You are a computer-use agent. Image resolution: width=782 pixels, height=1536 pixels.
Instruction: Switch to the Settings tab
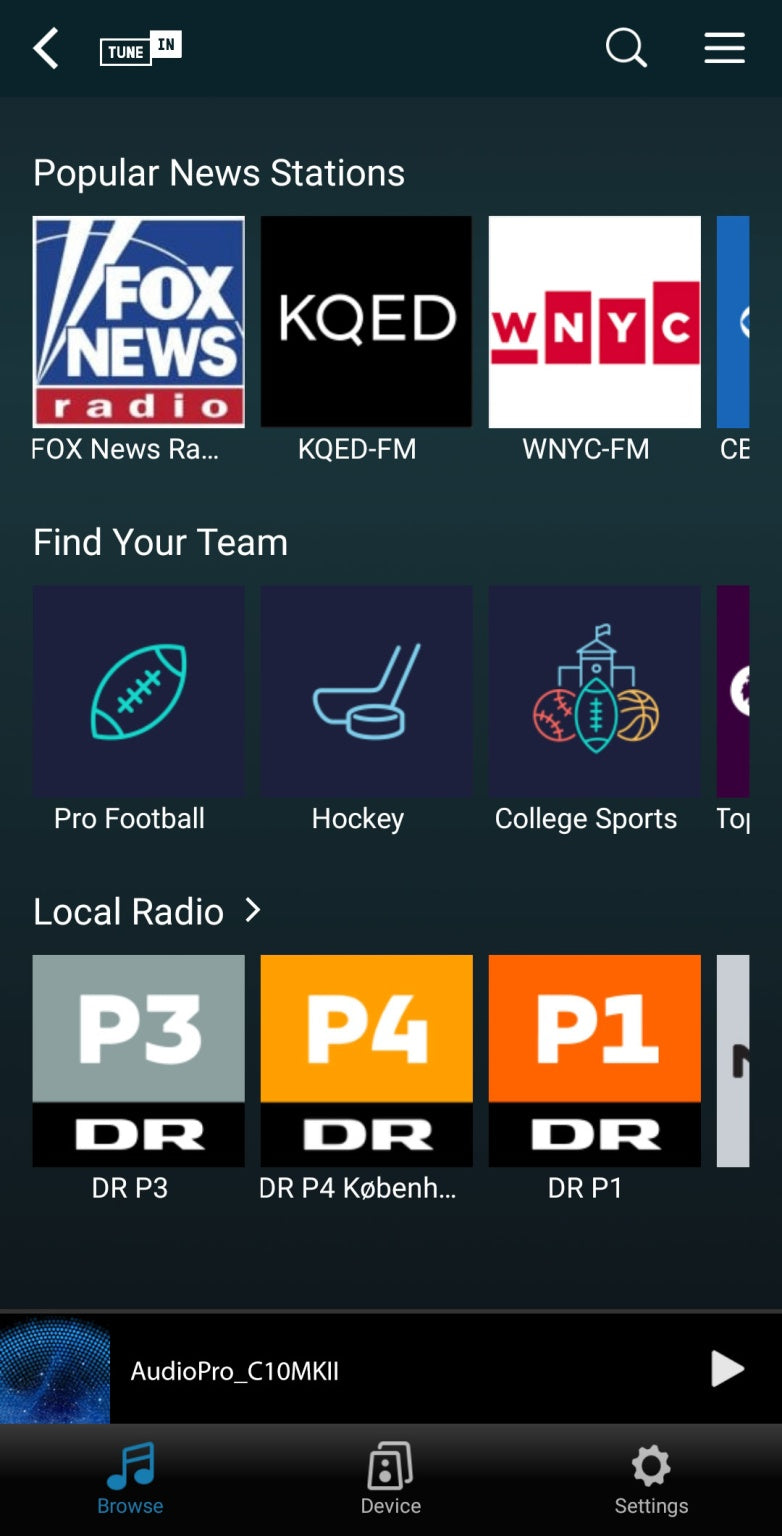pyautogui.click(x=651, y=1479)
